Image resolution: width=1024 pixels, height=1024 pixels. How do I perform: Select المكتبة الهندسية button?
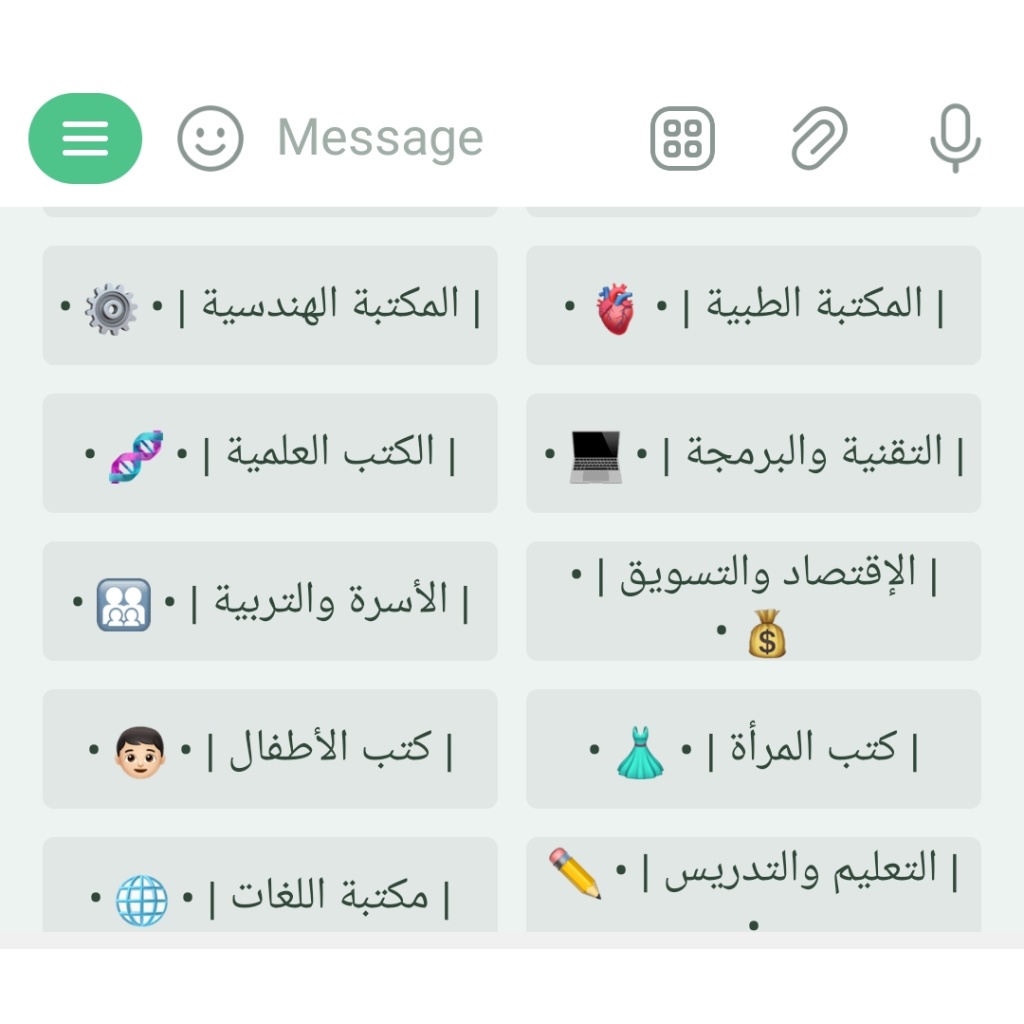(x=270, y=305)
